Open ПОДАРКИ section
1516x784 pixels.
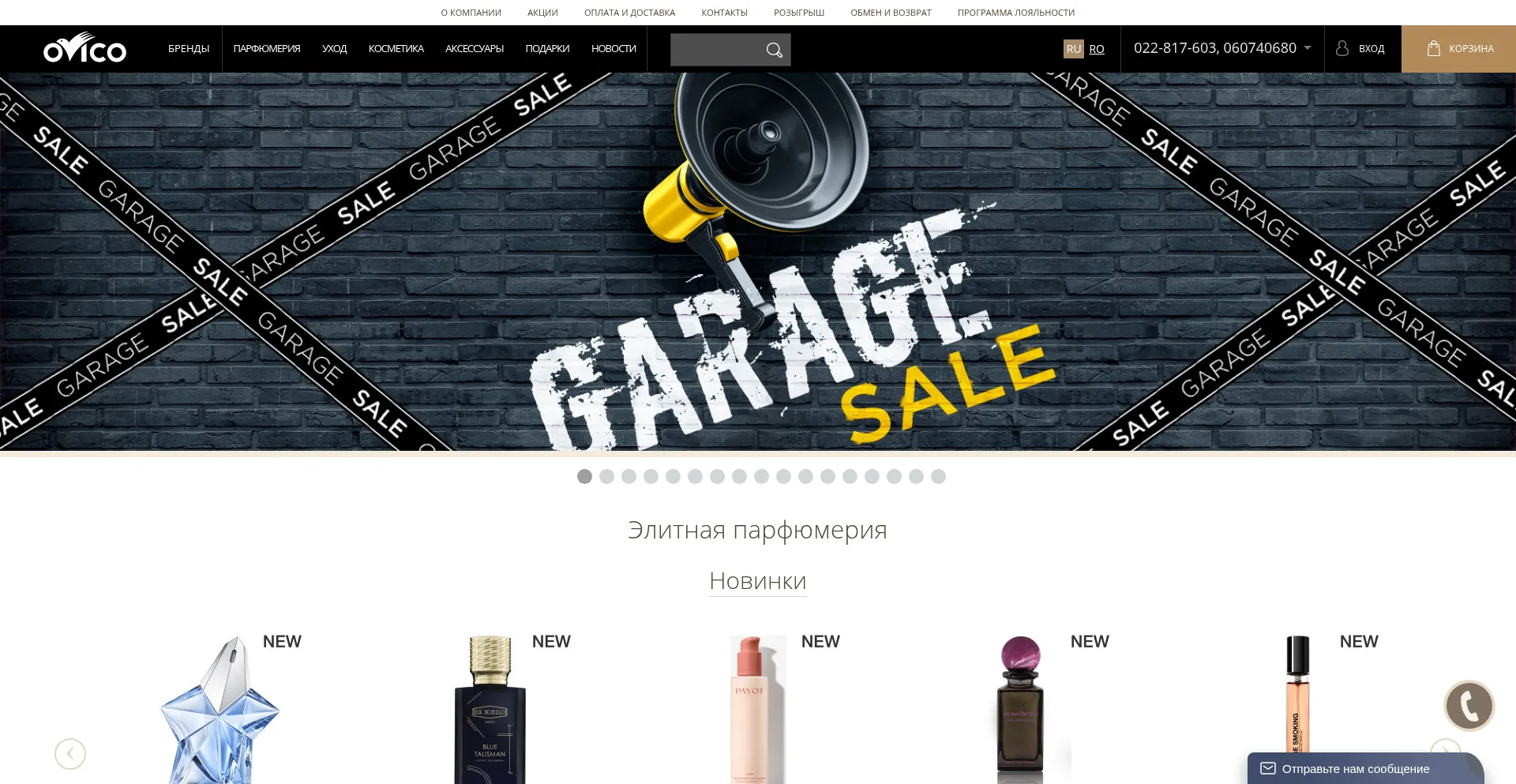547,49
